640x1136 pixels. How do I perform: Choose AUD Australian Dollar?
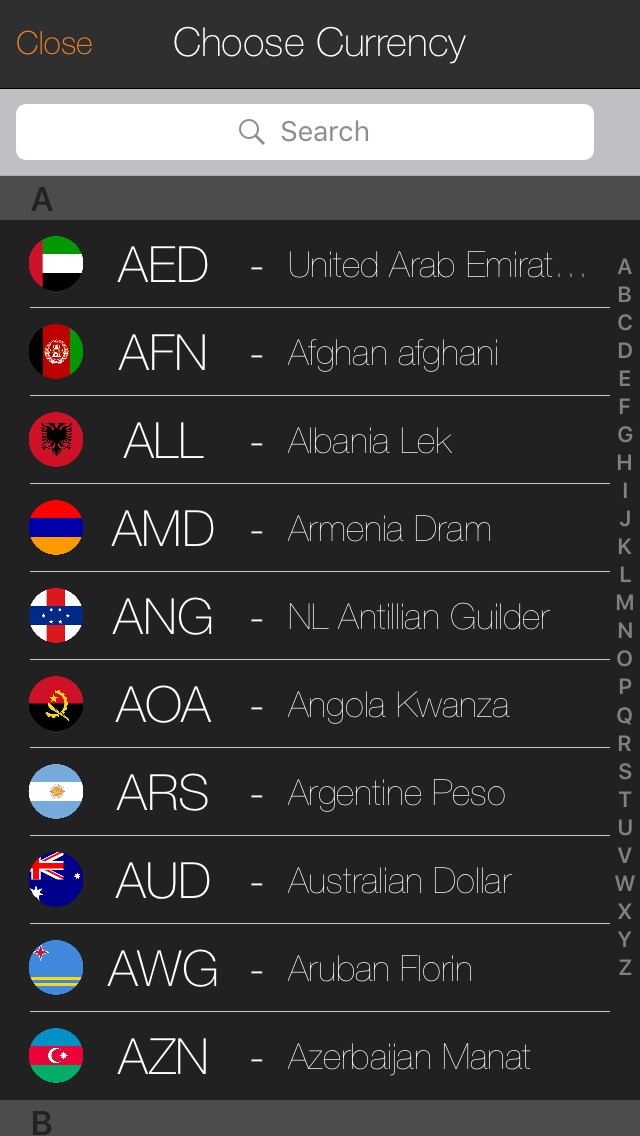[310, 881]
